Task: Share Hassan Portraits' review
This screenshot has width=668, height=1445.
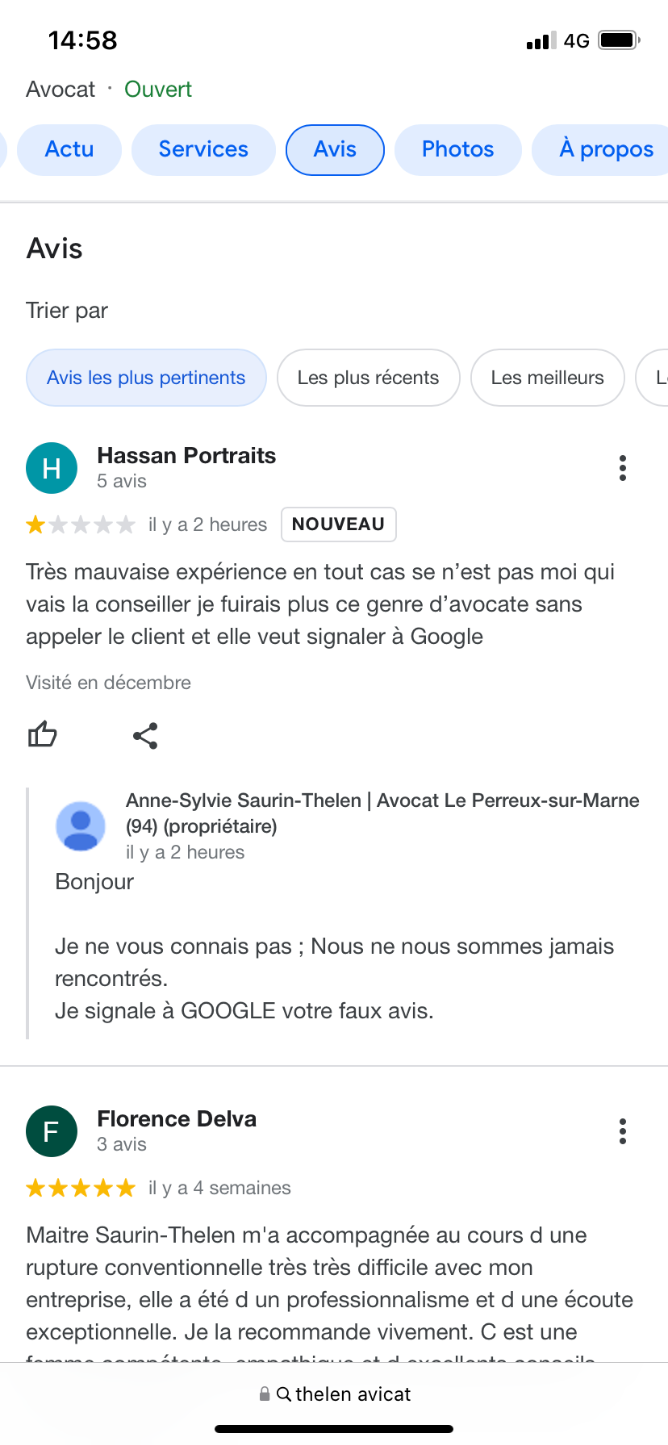Action: point(146,736)
